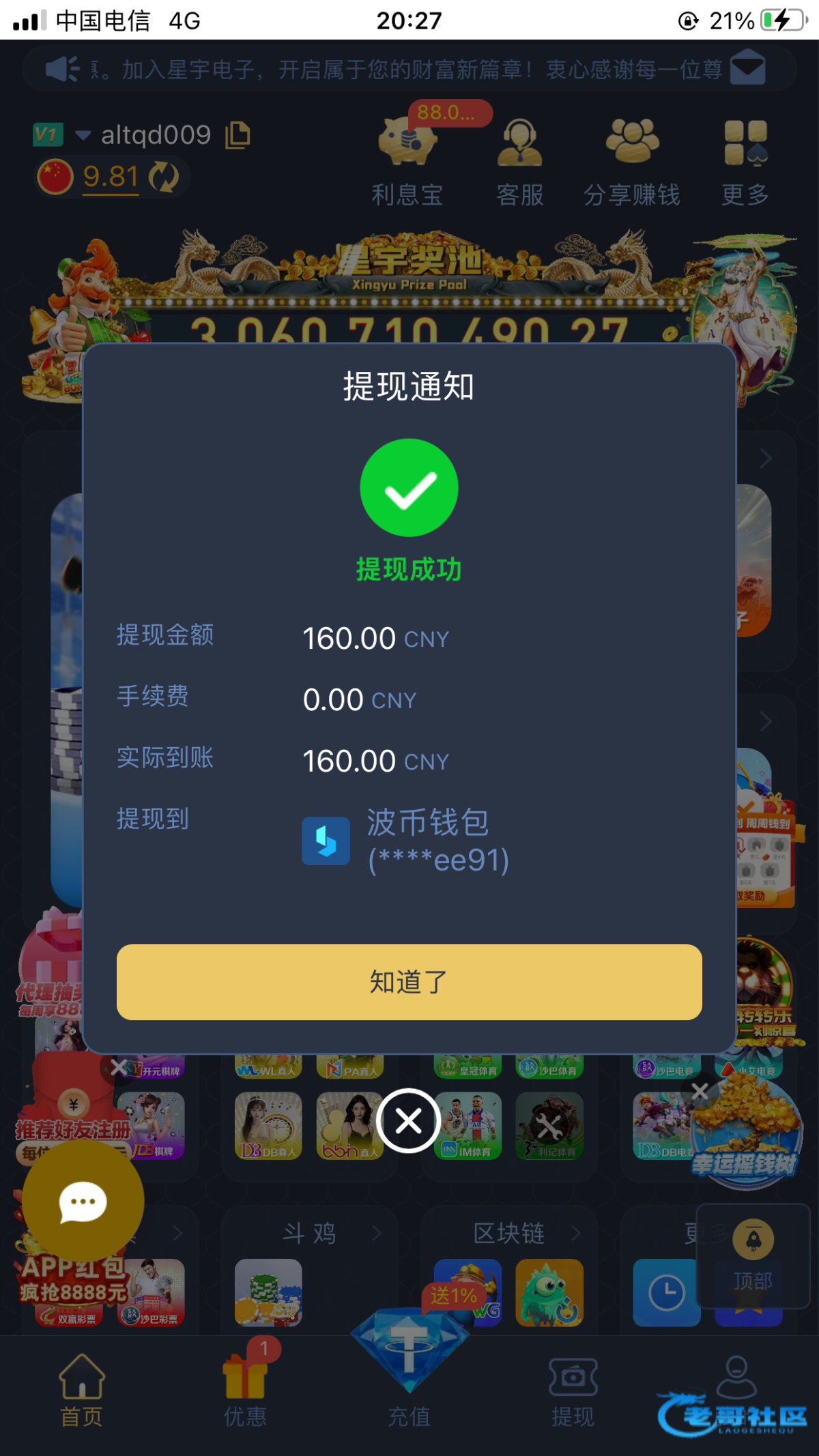Screen dimensions: 819x1456
Task: Close the withdrawal notice with the X
Action: [x=408, y=1120]
